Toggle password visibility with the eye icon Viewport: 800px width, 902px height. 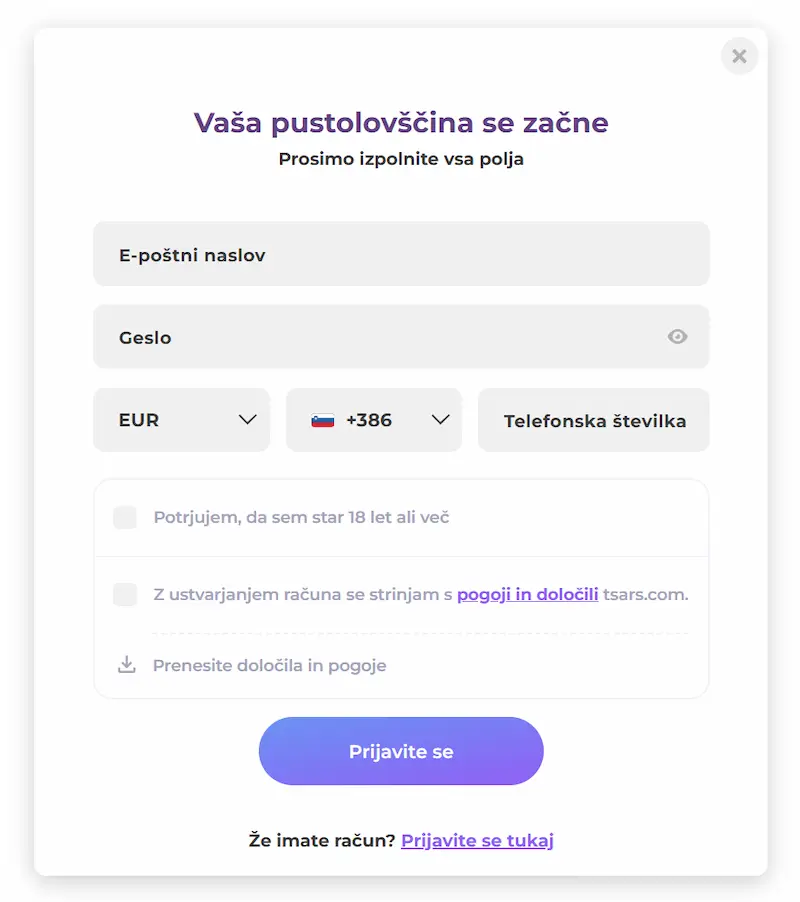677,337
